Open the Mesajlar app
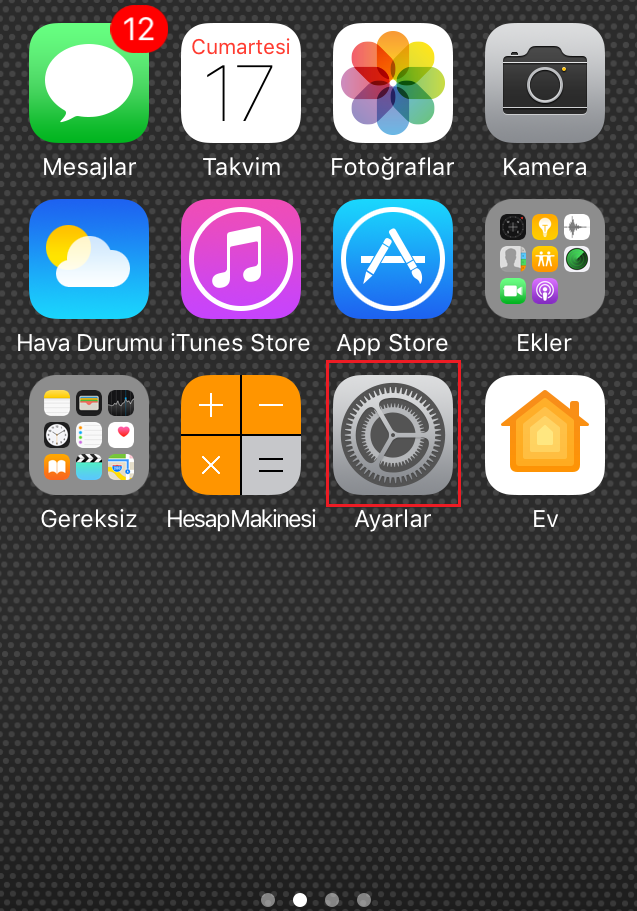Screen dimensions: 637x911 [89, 83]
